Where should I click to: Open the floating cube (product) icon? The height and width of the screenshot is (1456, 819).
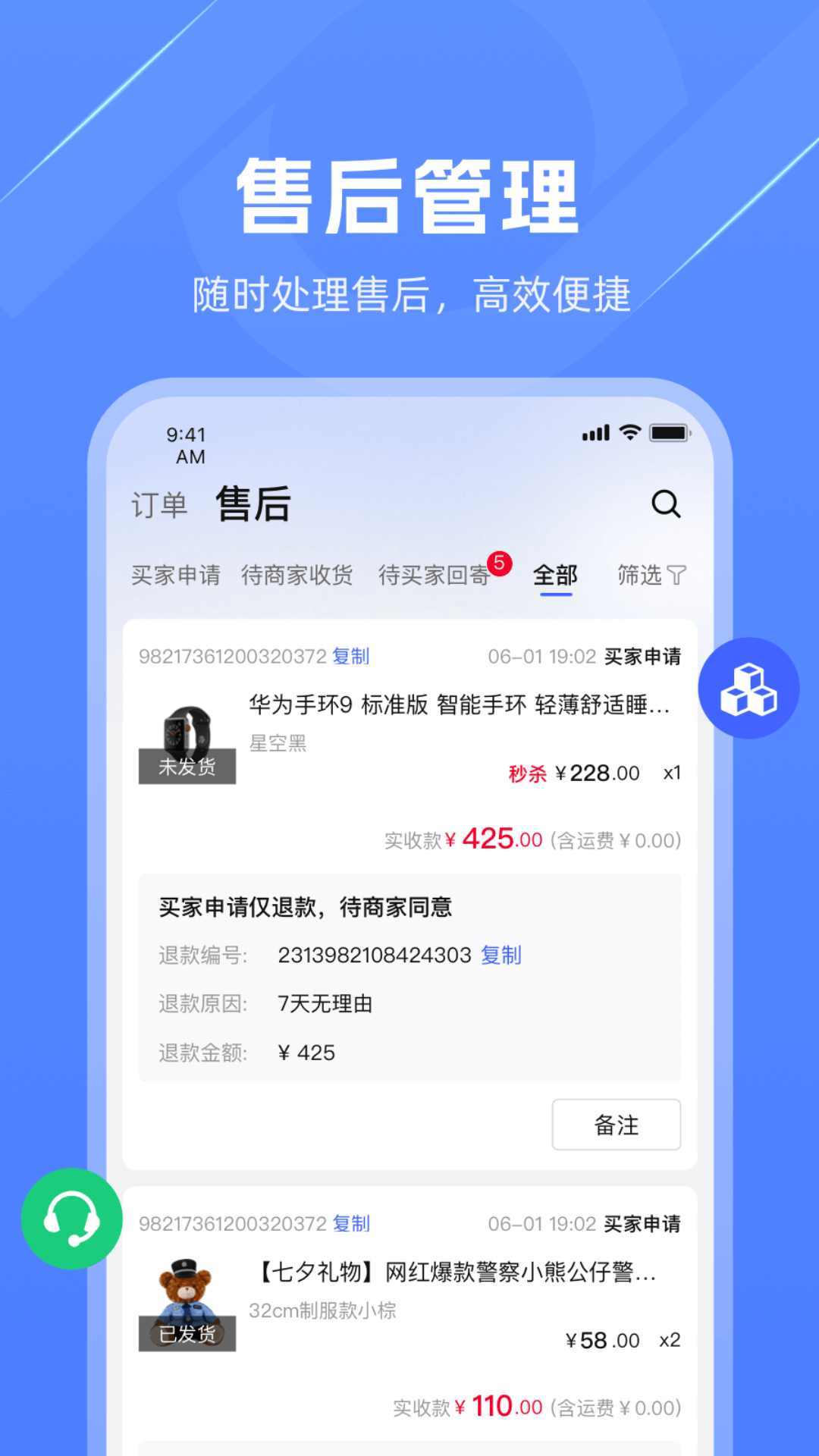coord(748,687)
